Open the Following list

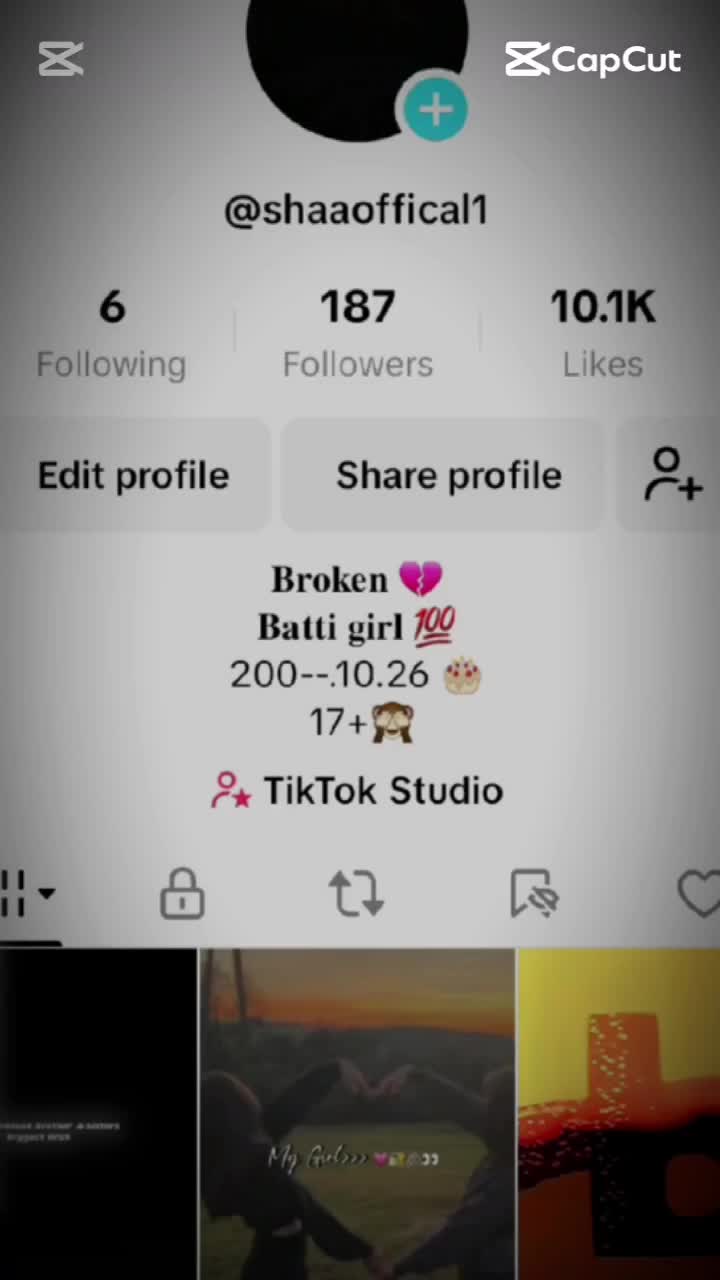[x=111, y=335]
